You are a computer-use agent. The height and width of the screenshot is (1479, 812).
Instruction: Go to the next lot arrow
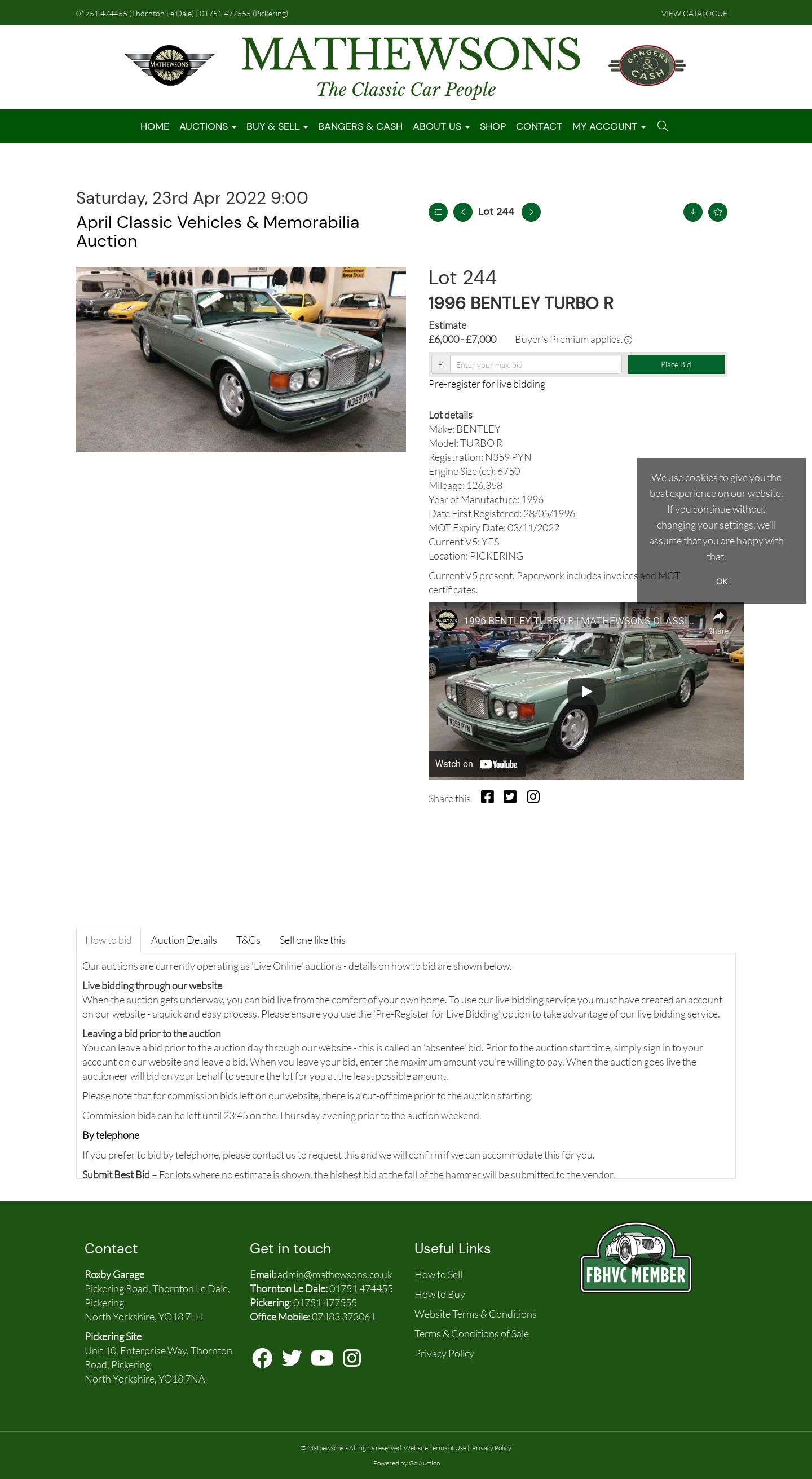pyautogui.click(x=531, y=212)
